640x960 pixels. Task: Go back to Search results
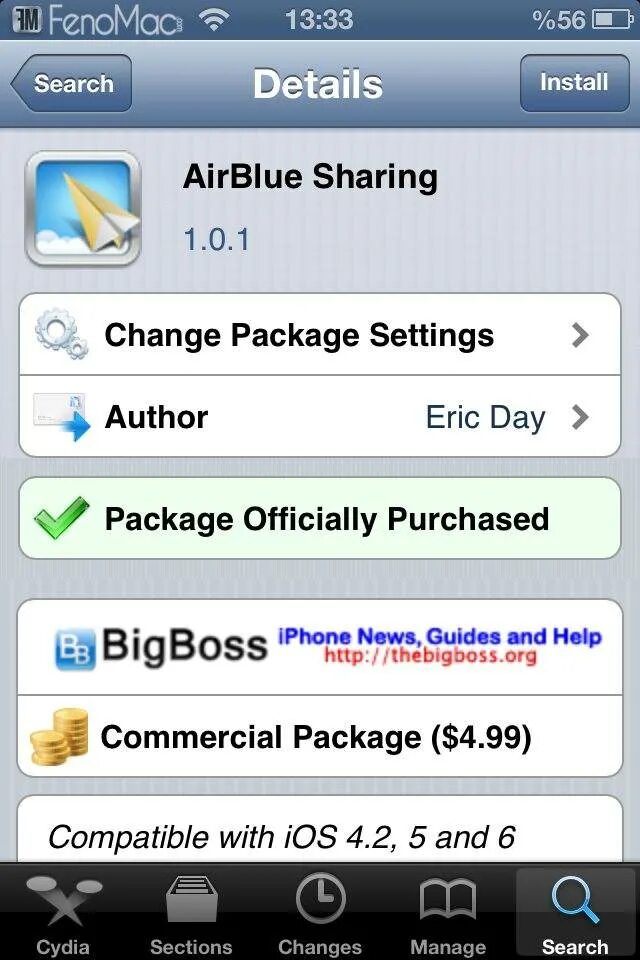72,84
